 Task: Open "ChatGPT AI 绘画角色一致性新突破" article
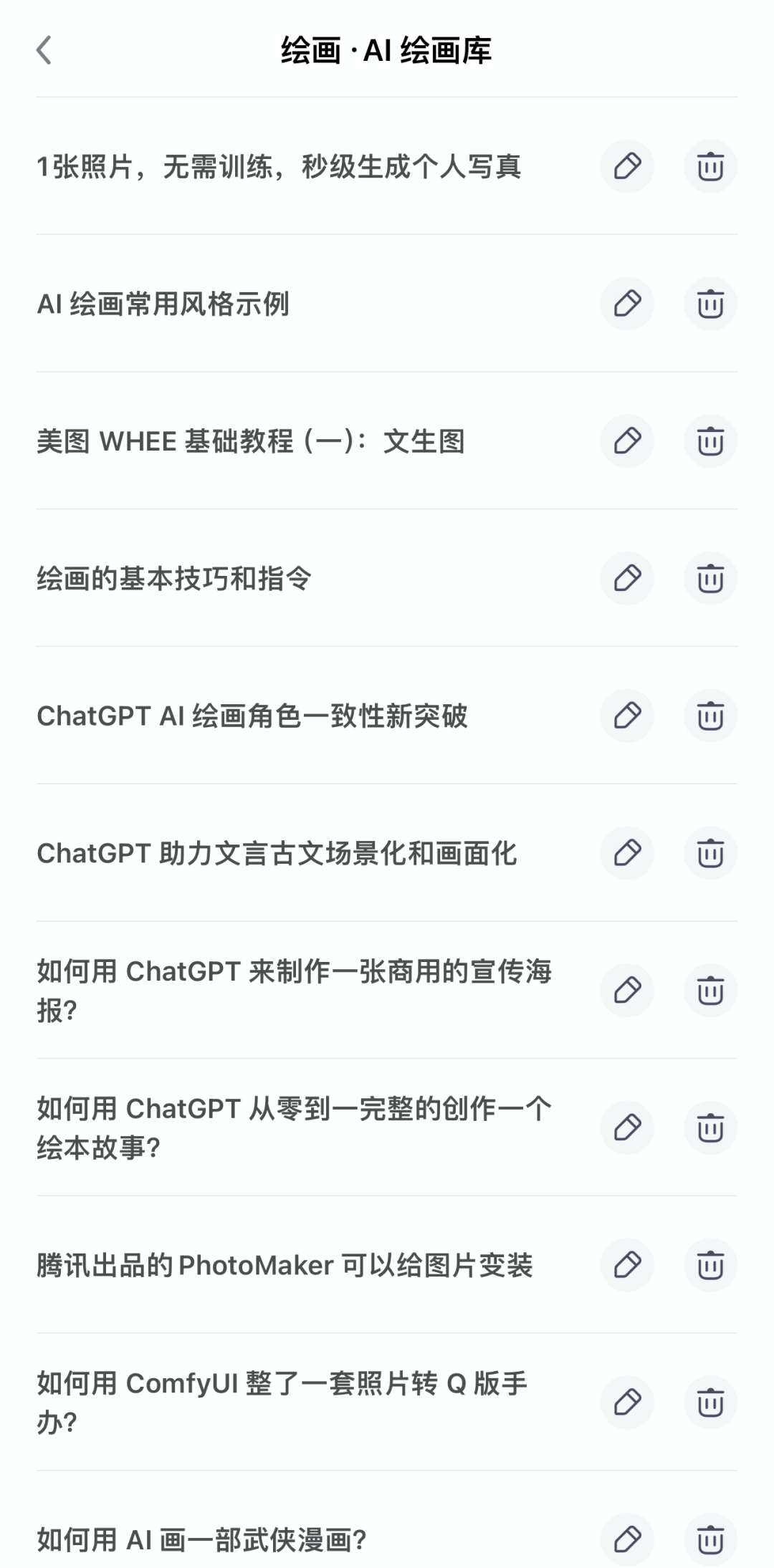coord(252,716)
